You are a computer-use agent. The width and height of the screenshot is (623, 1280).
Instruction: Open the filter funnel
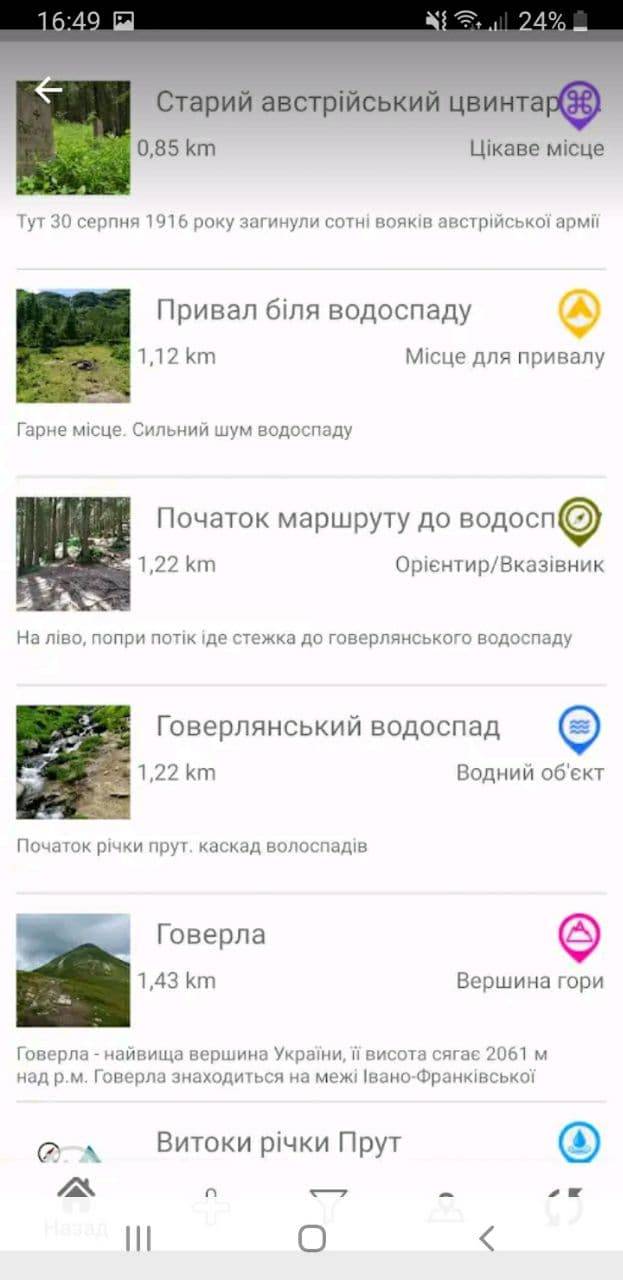tap(328, 1203)
